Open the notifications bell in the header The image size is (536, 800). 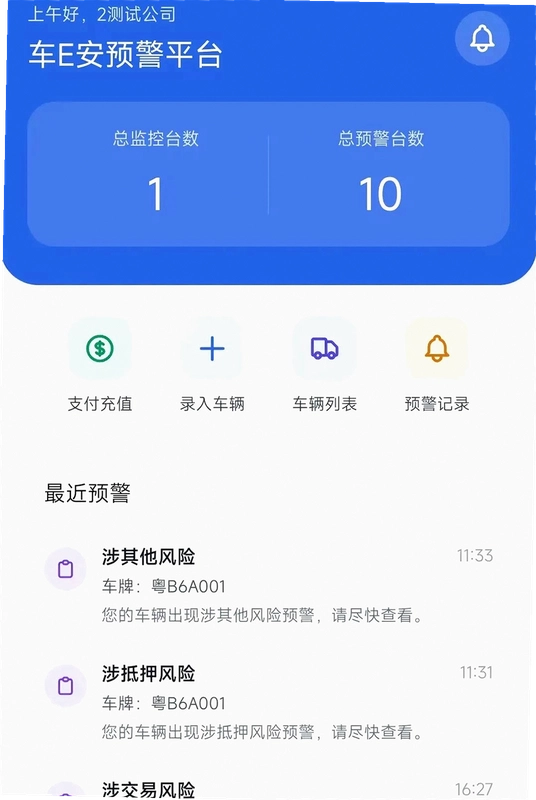(x=482, y=39)
